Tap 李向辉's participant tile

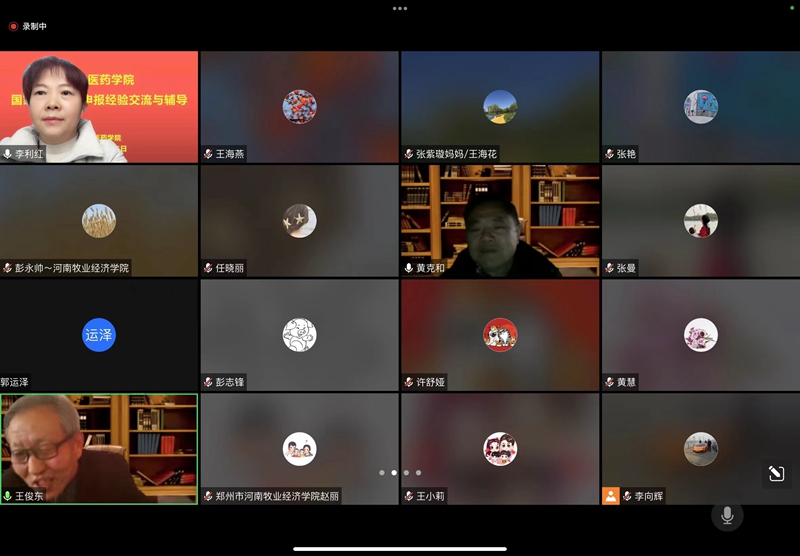tap(700, 448)
